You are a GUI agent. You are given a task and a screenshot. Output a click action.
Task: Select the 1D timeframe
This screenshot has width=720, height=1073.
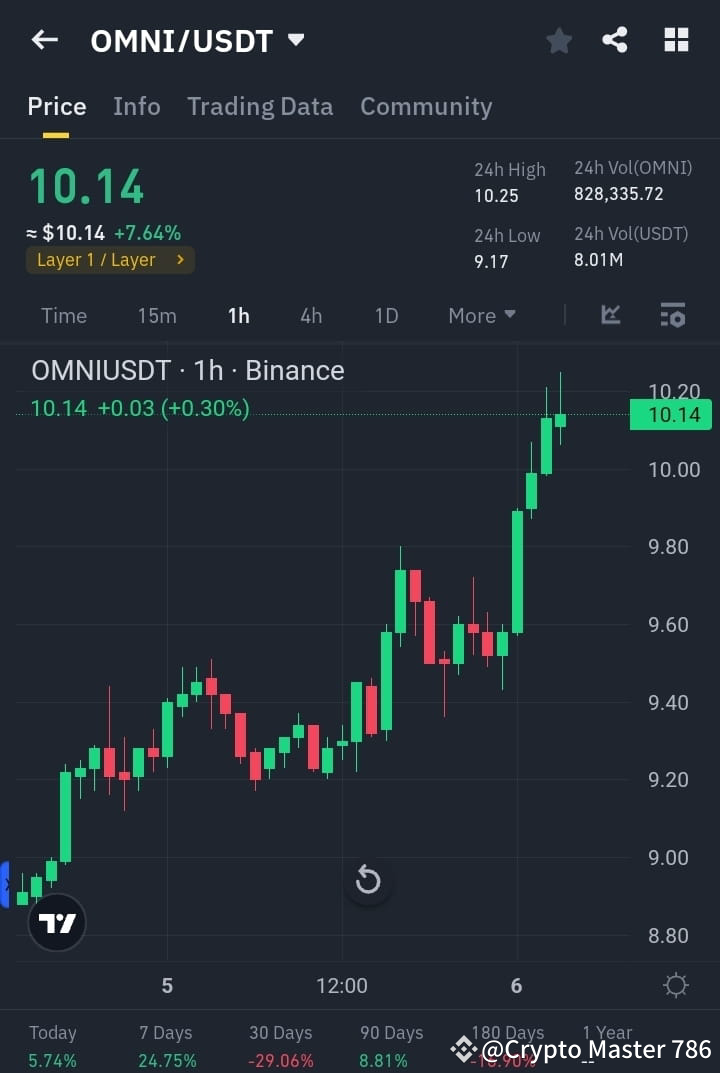point(386,315)
